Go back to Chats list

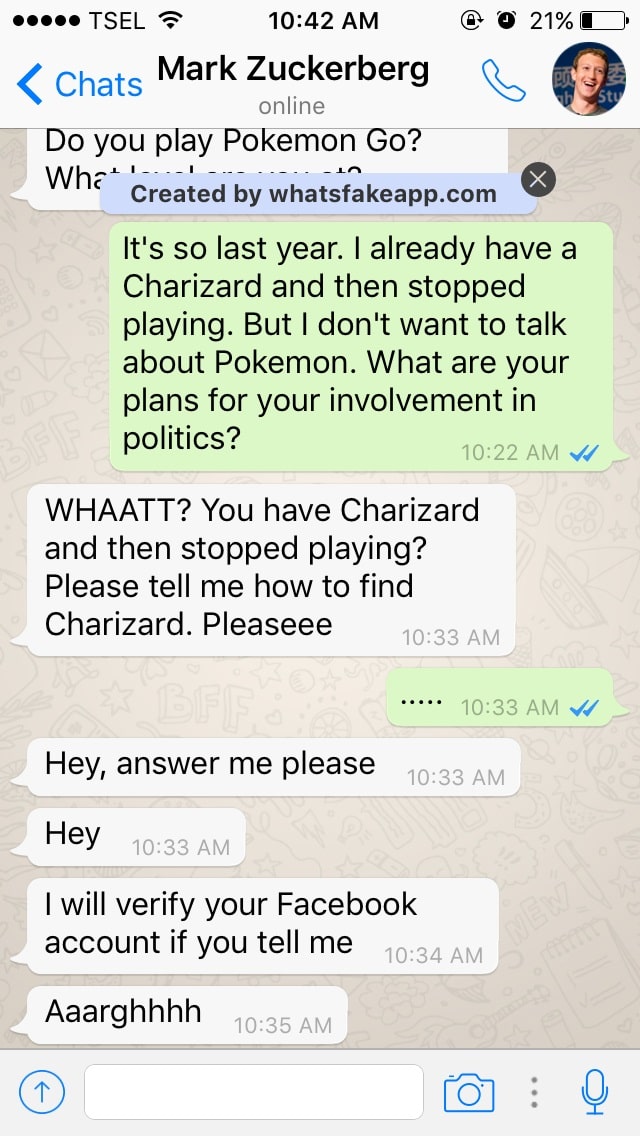80,84
